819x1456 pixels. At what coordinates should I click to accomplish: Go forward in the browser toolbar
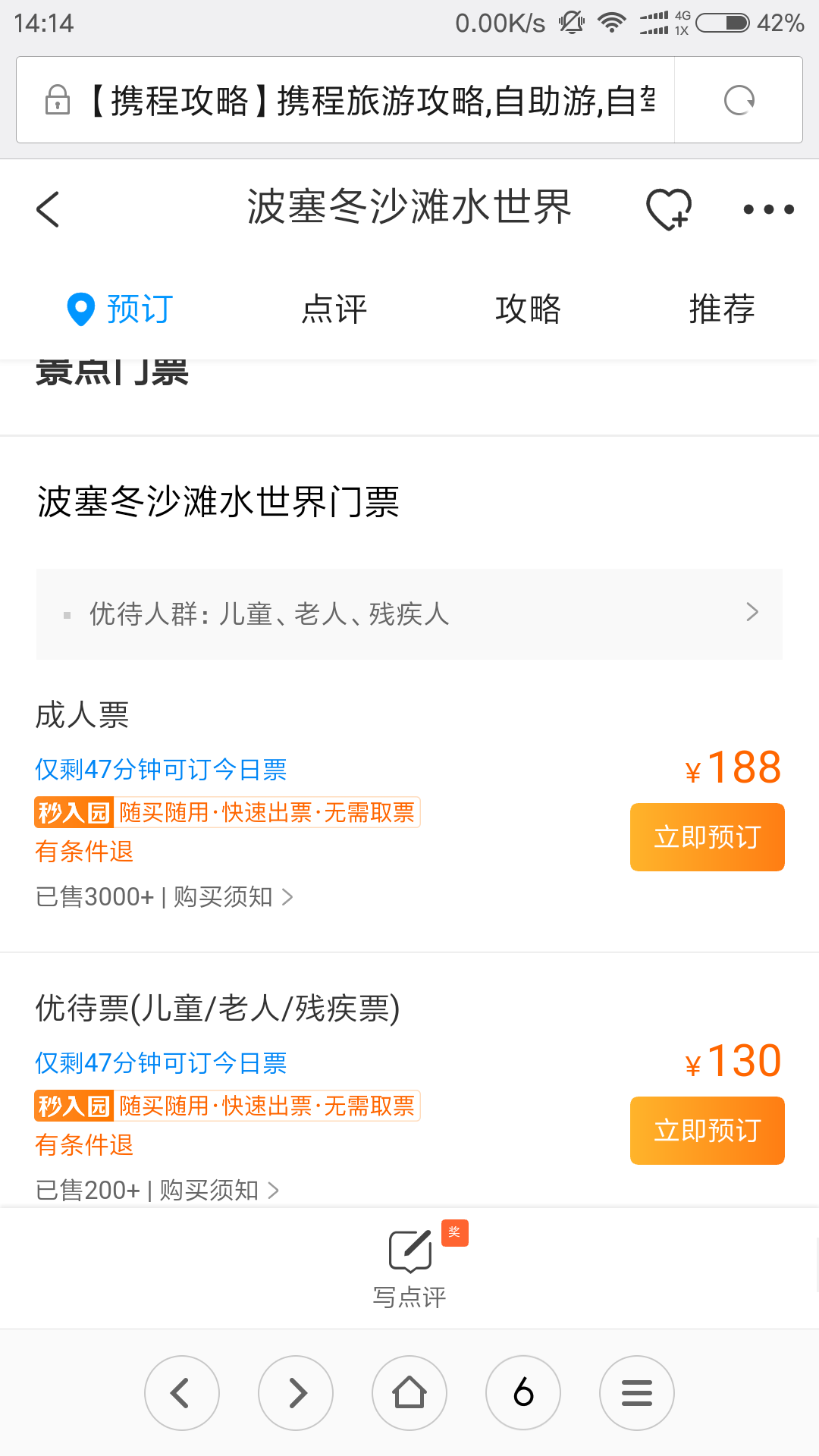[296, 1393]
